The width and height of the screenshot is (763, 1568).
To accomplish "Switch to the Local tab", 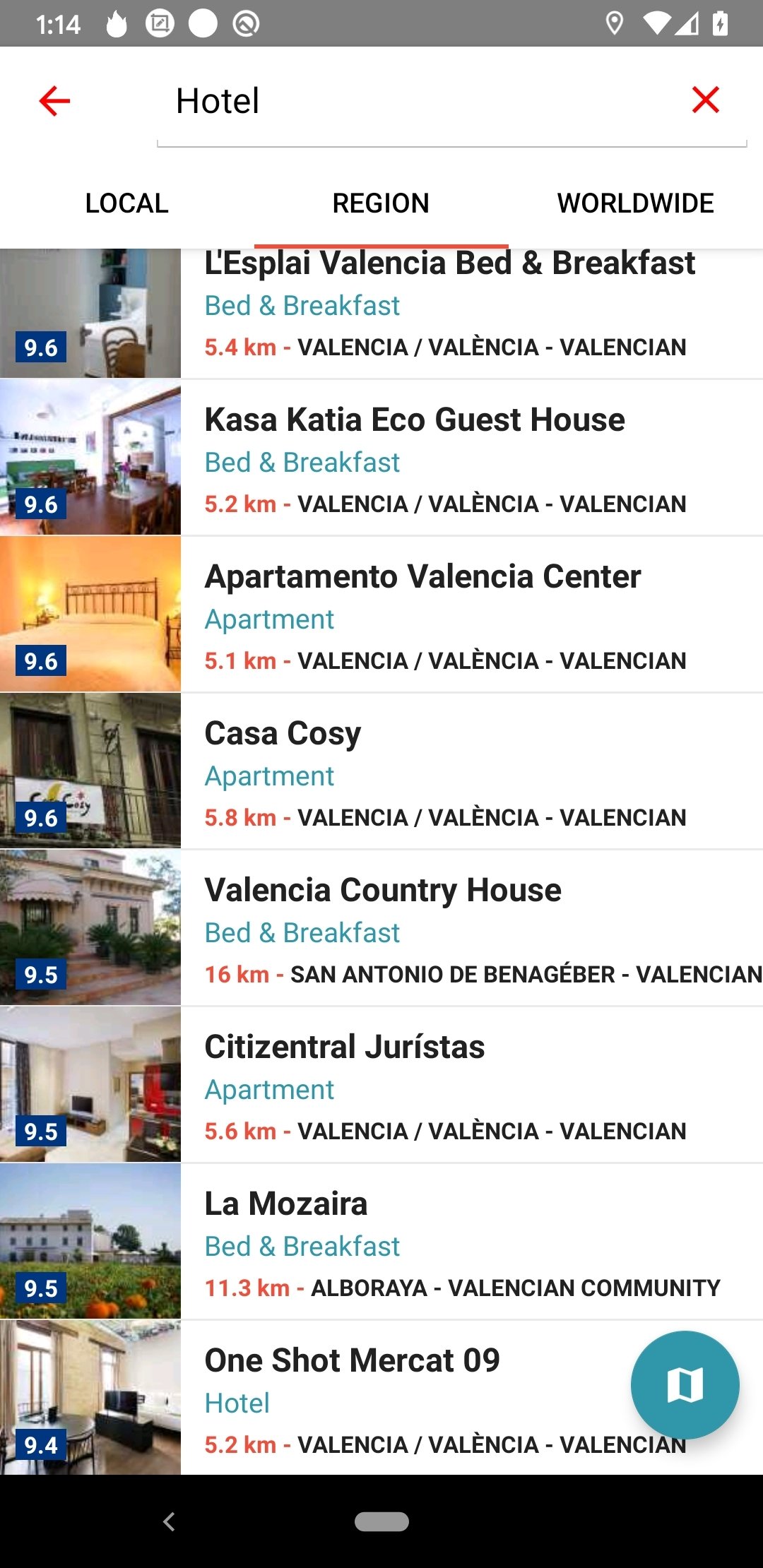I will tap(127, 203).
